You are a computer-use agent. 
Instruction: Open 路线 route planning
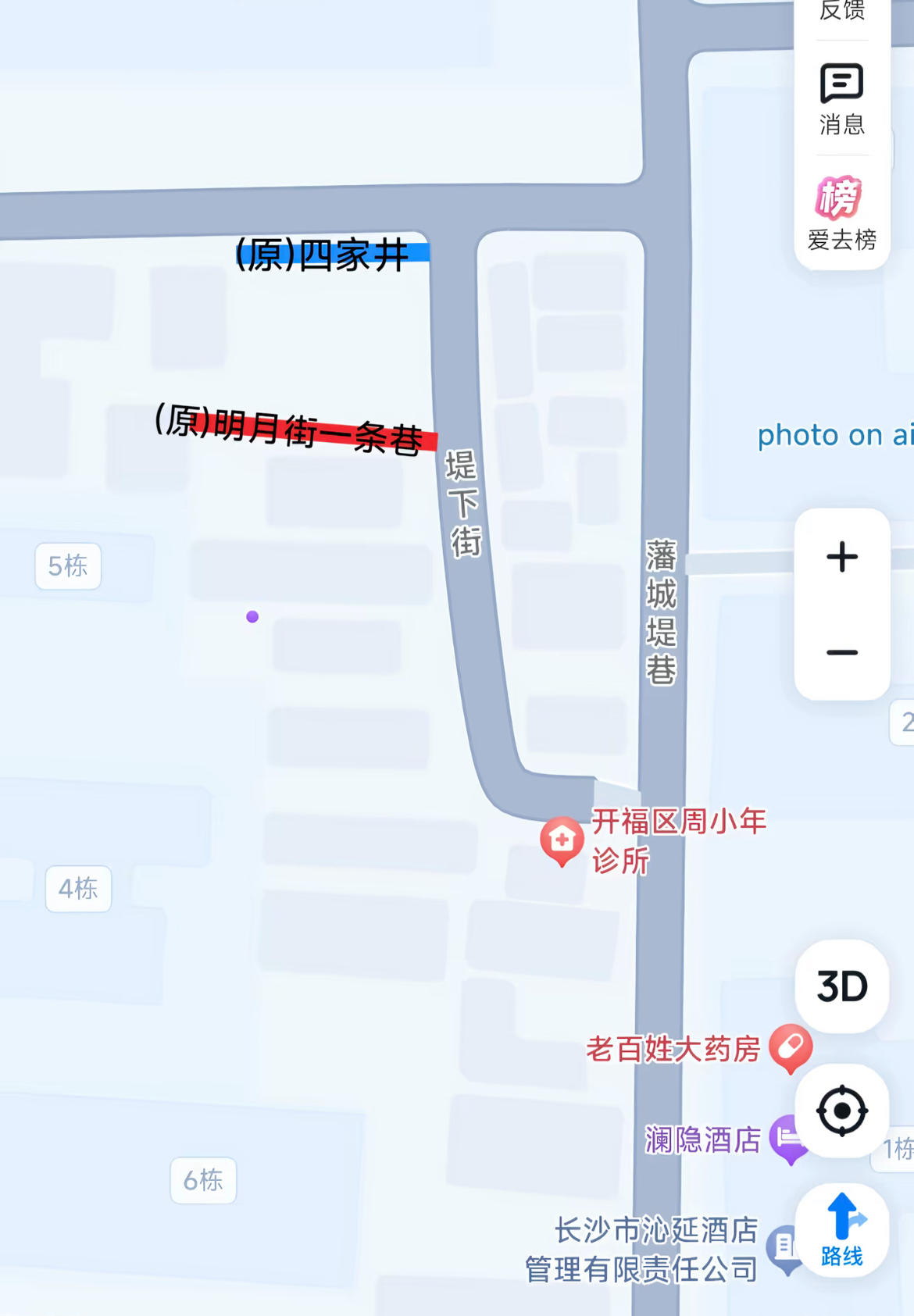click(x=842, y=1230)
